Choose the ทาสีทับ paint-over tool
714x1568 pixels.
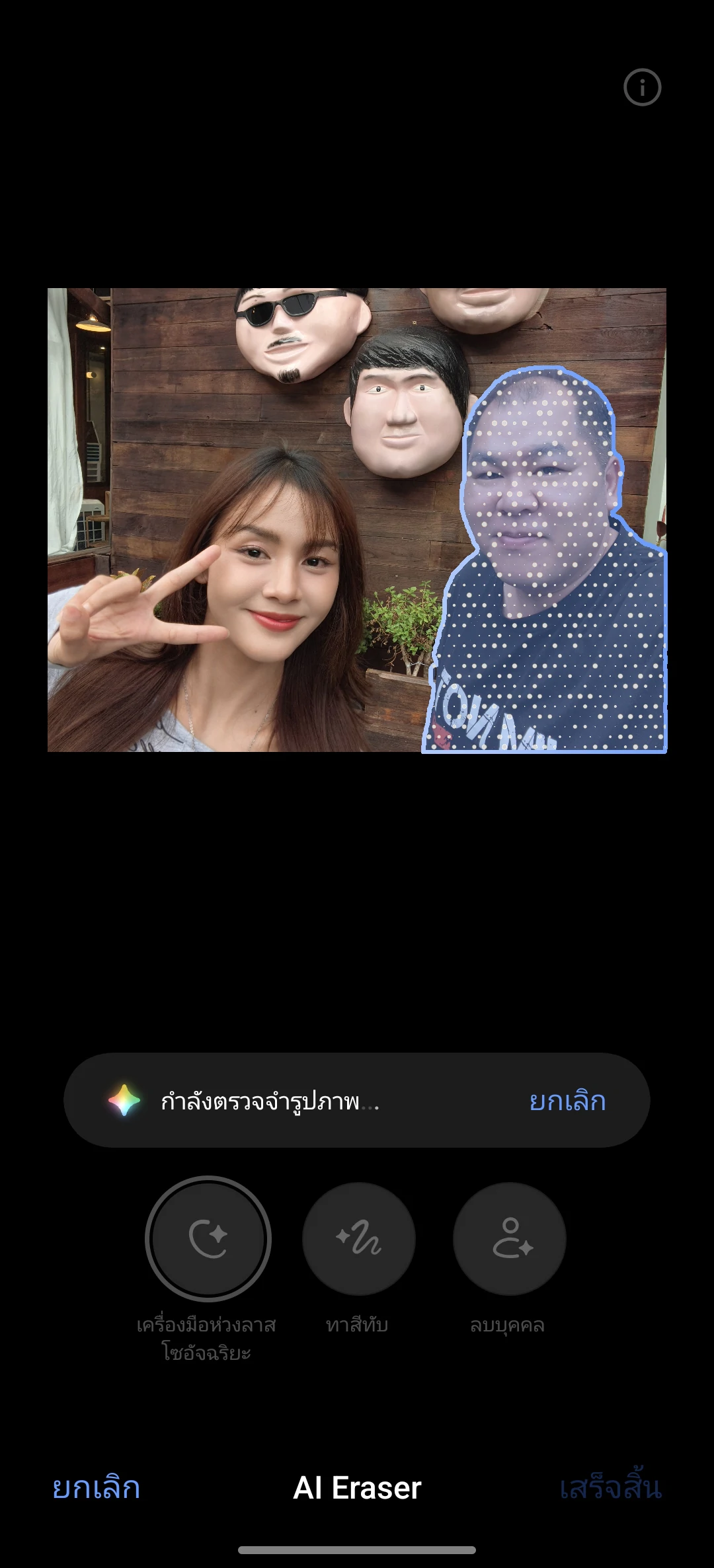point(358,1238)
